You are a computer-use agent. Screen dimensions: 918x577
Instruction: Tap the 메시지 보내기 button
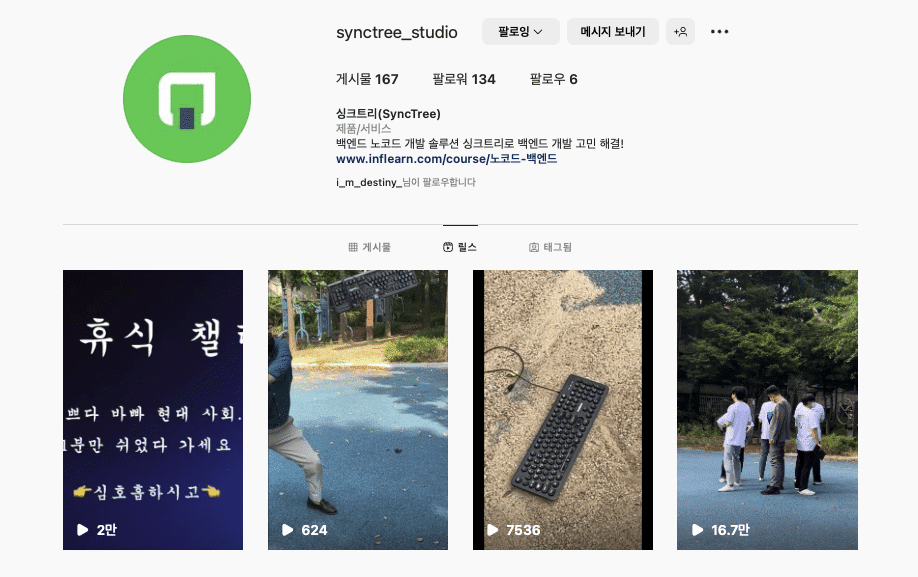pos(613,32)
